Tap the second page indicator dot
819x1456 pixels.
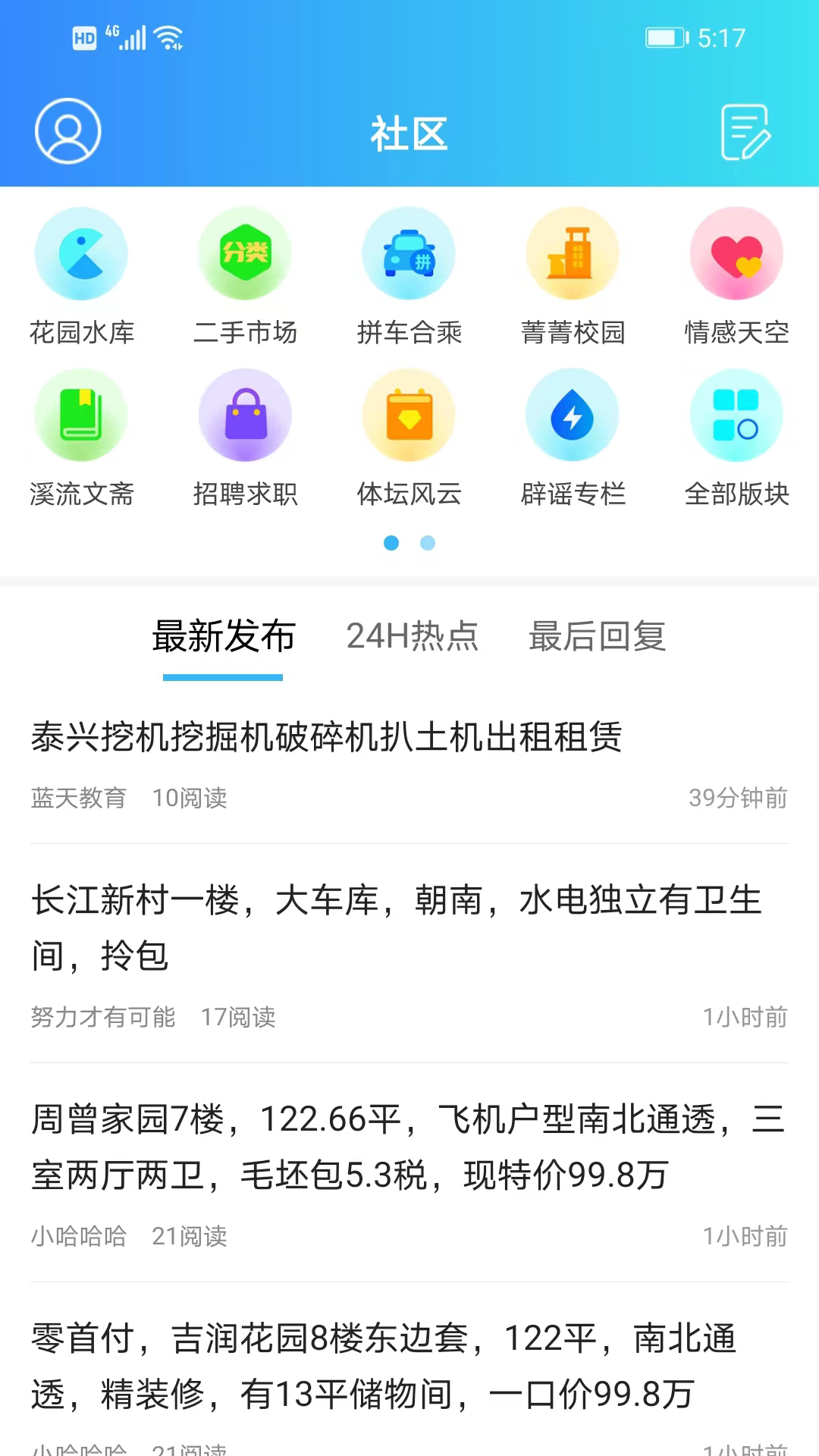click(x=428, y=543)
